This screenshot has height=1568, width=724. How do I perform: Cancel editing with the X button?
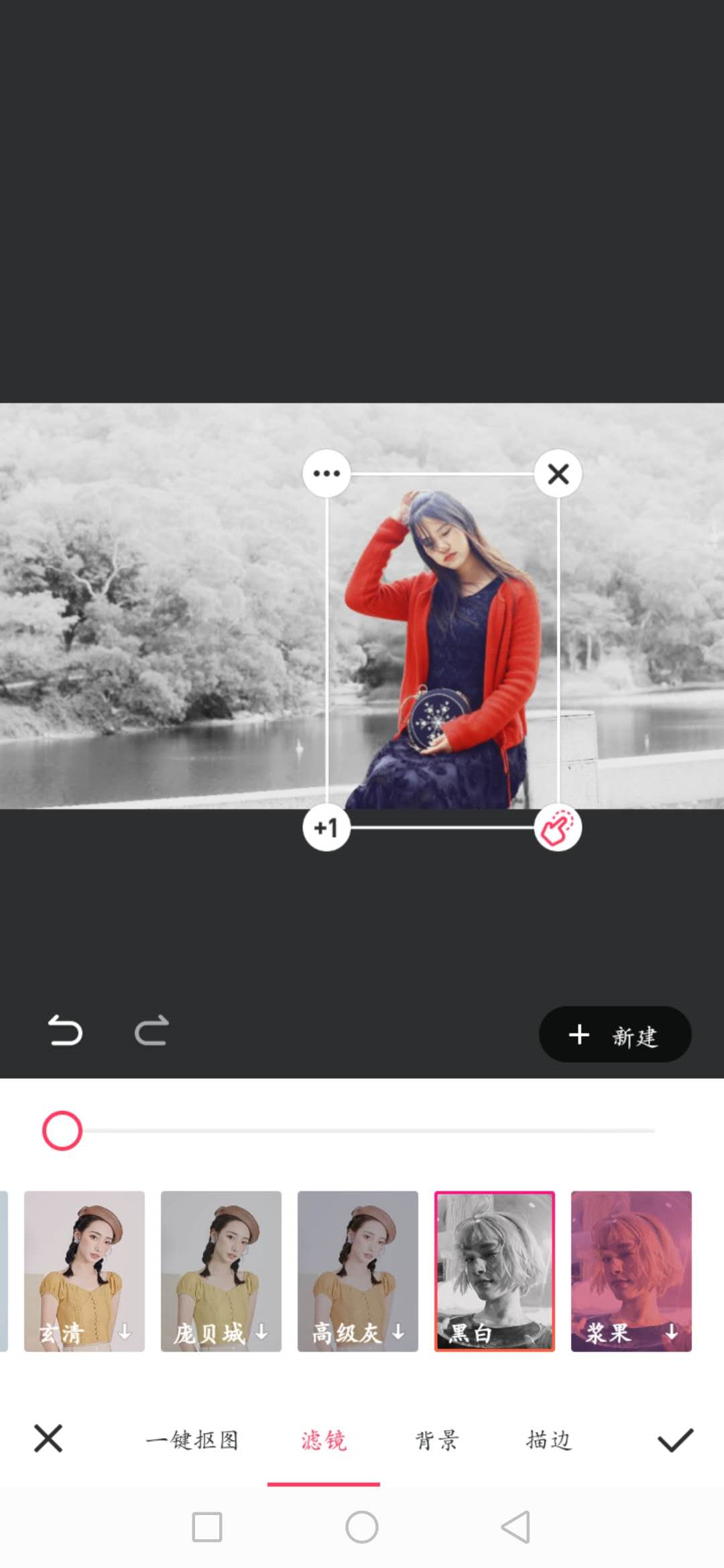click(48, 1439)
